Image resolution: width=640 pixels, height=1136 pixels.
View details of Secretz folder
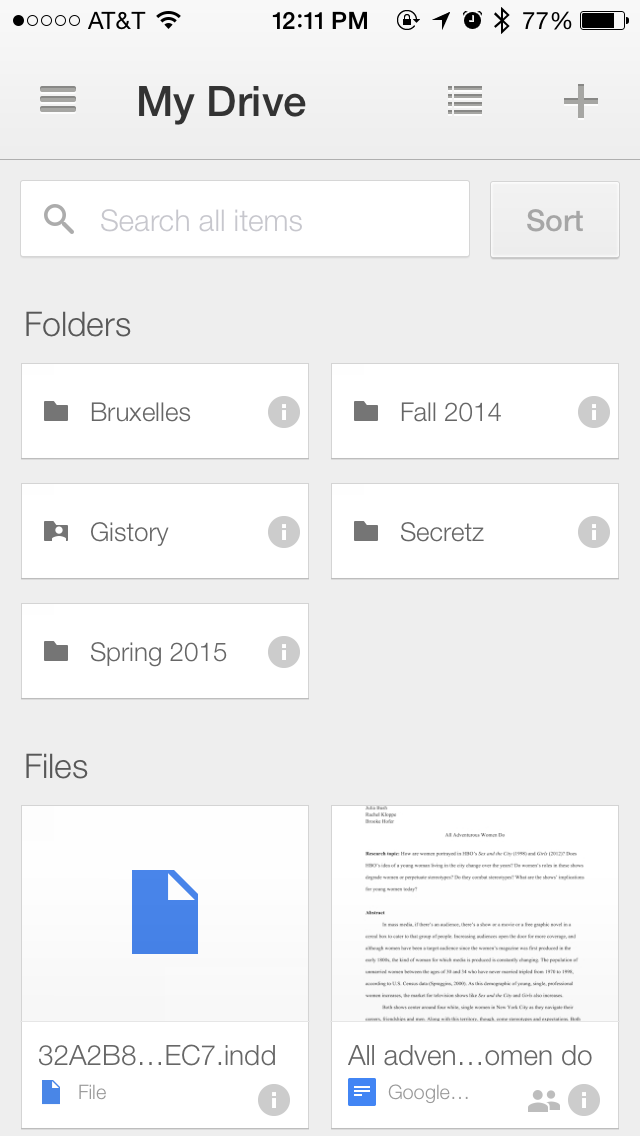(594, 532)
